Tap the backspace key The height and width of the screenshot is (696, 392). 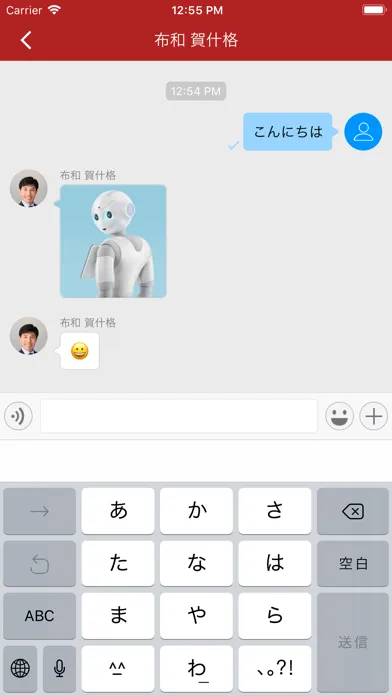click(x=353, y=511)
